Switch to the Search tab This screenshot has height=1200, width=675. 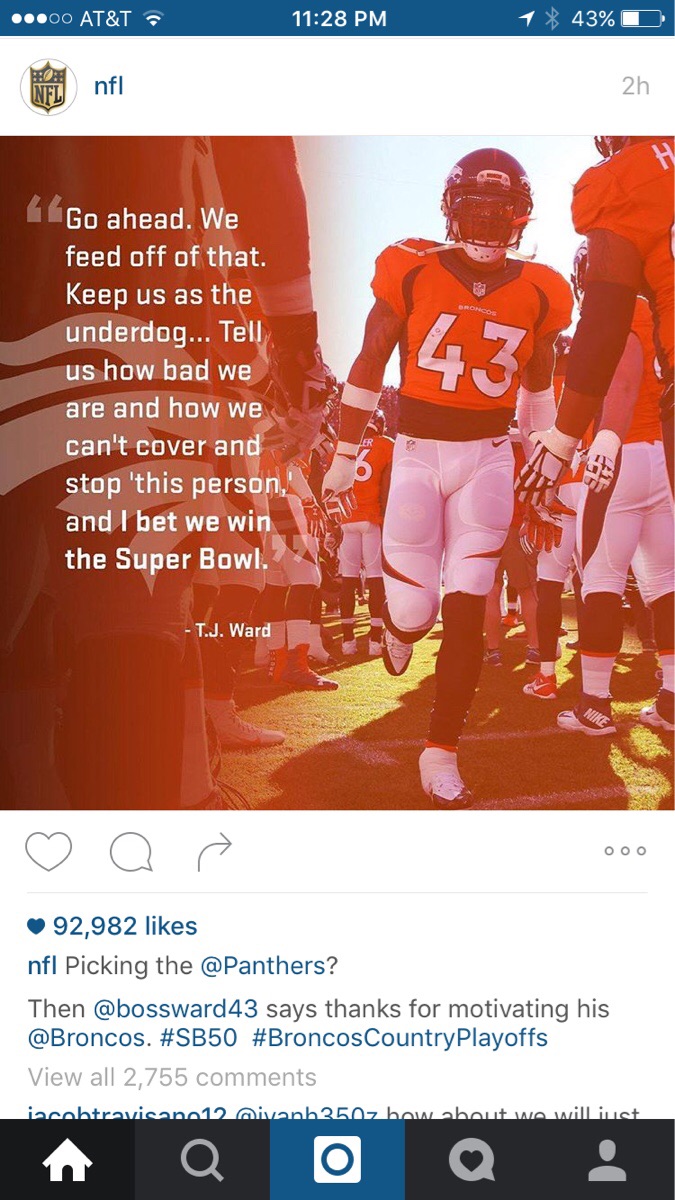tap(202, 1160)
